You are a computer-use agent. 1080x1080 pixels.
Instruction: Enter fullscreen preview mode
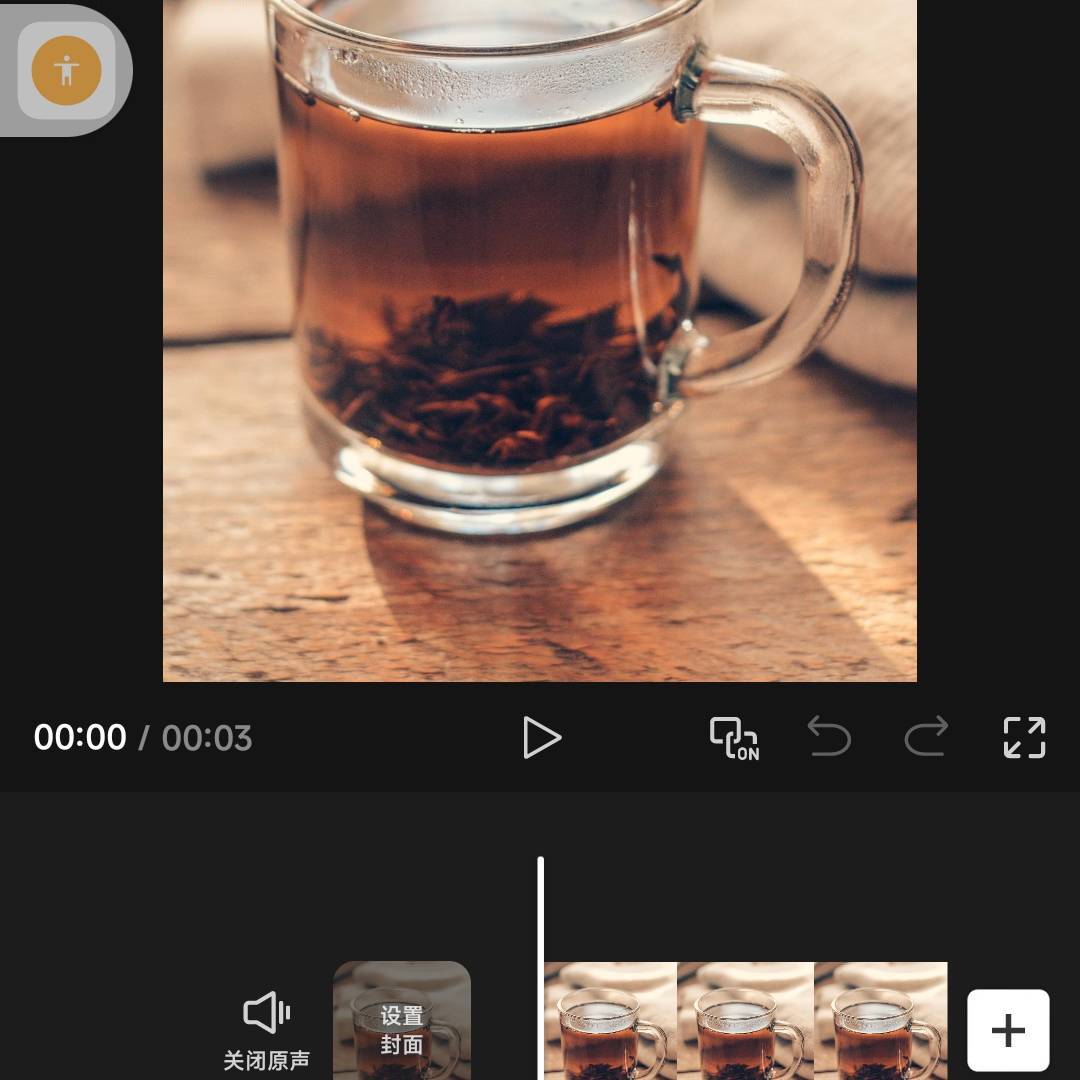click(1024, 738)
